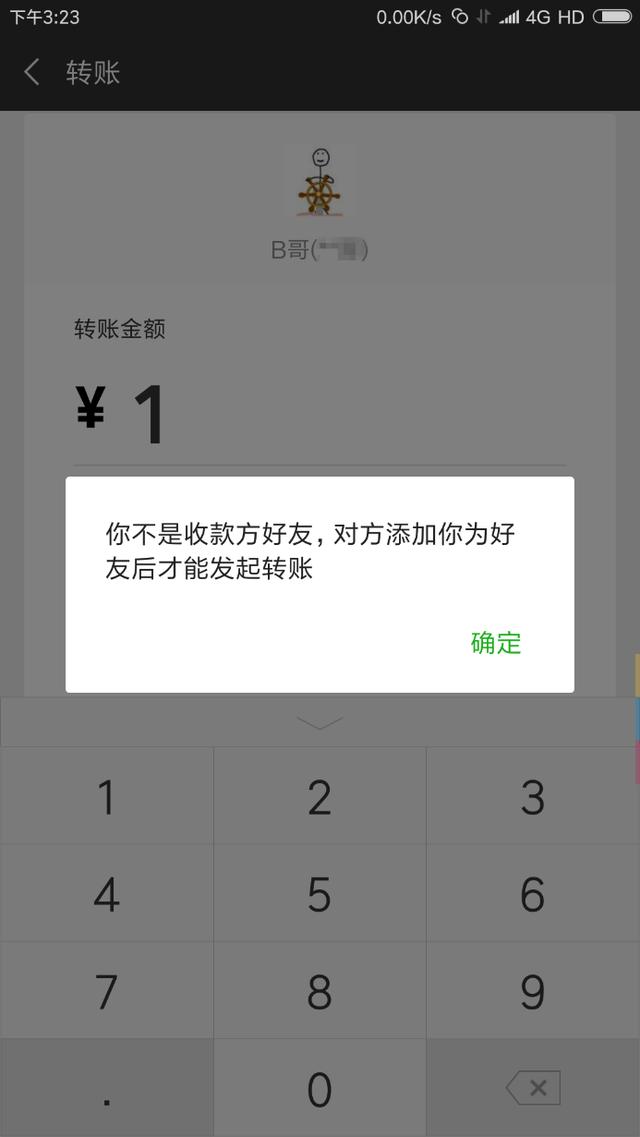Viewport: 640px width, 1137px height.
Task: Collapse the number keypad with chevron
Action: (320, 722)
